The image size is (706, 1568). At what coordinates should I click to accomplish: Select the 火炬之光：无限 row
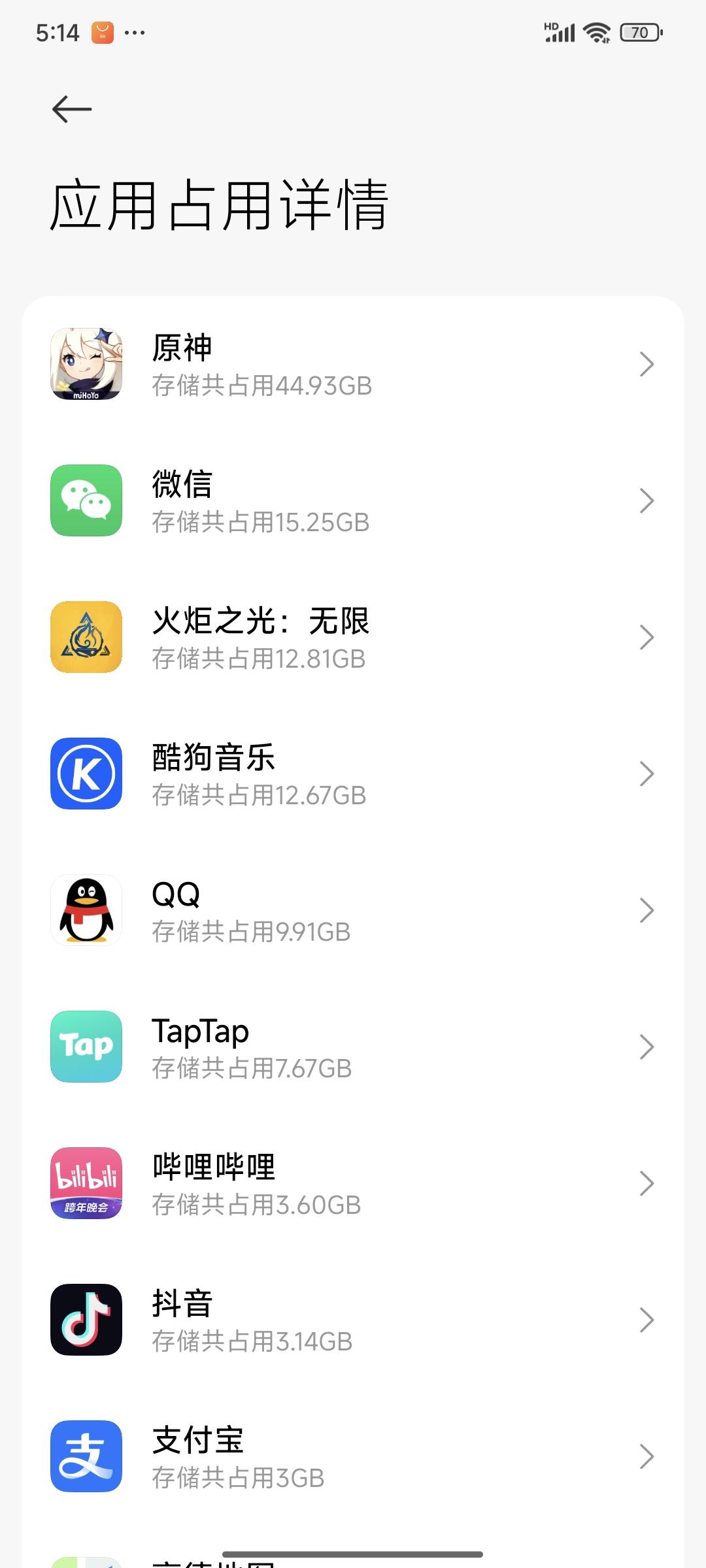(x=353, y=638)
